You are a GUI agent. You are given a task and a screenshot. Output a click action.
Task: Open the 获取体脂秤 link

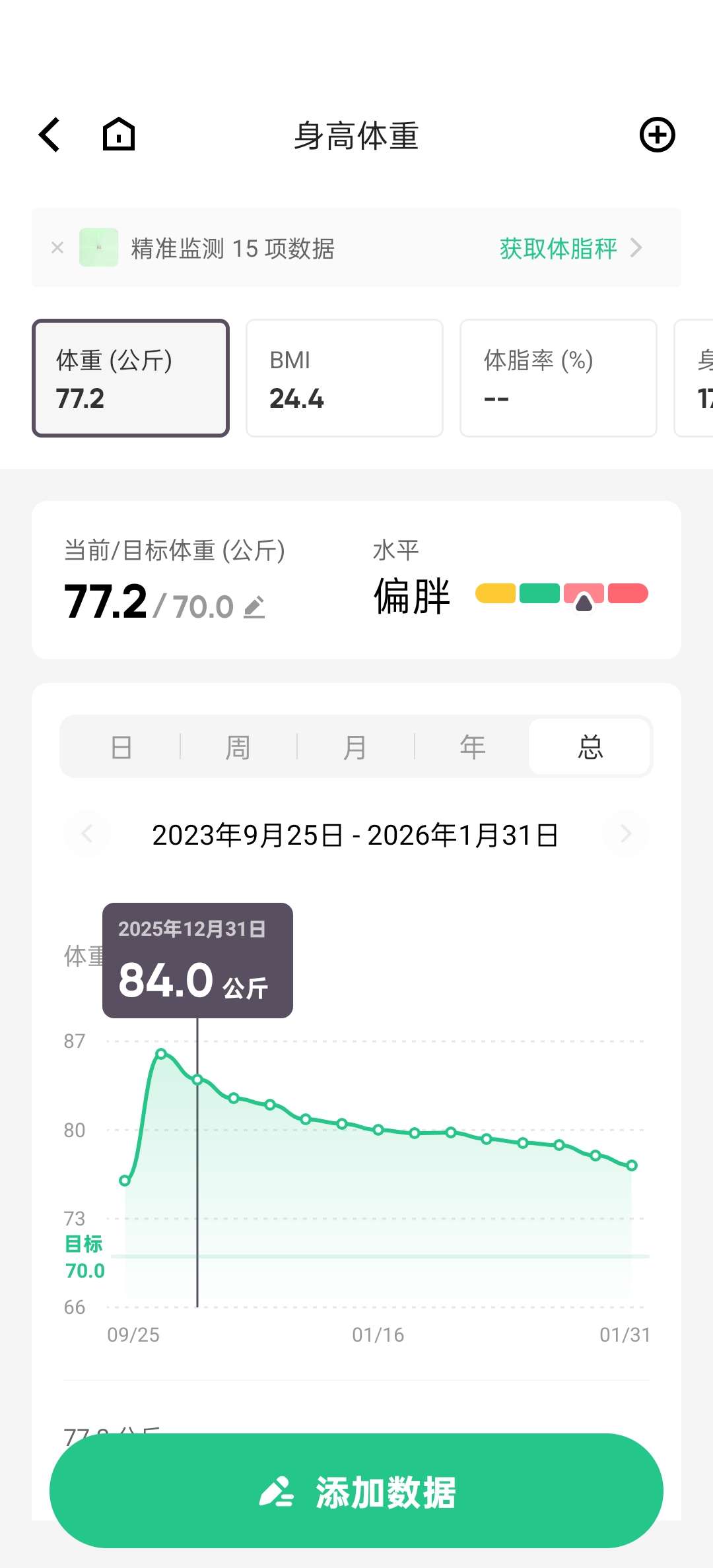point(569,248)
